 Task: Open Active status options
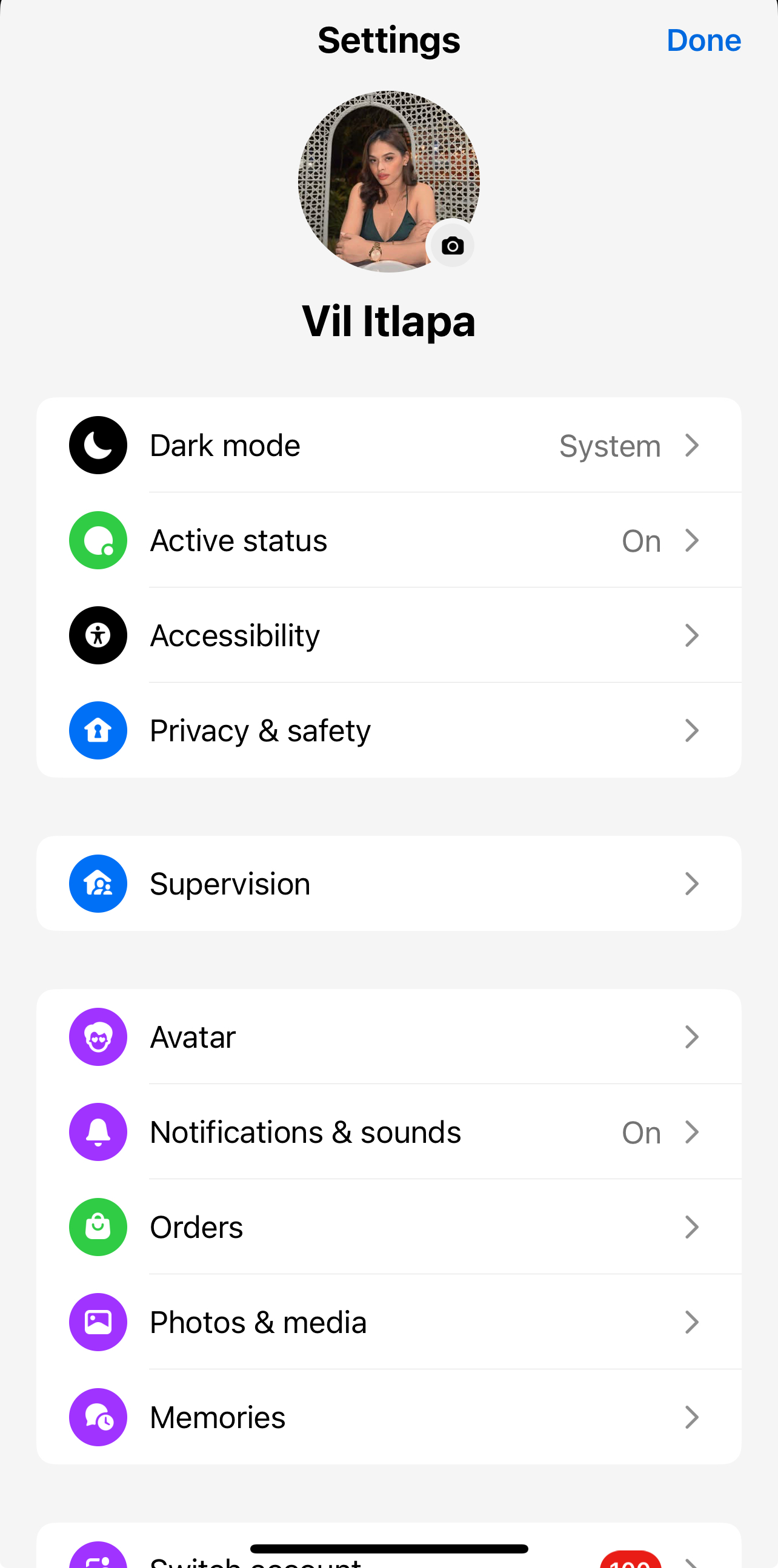389,540
